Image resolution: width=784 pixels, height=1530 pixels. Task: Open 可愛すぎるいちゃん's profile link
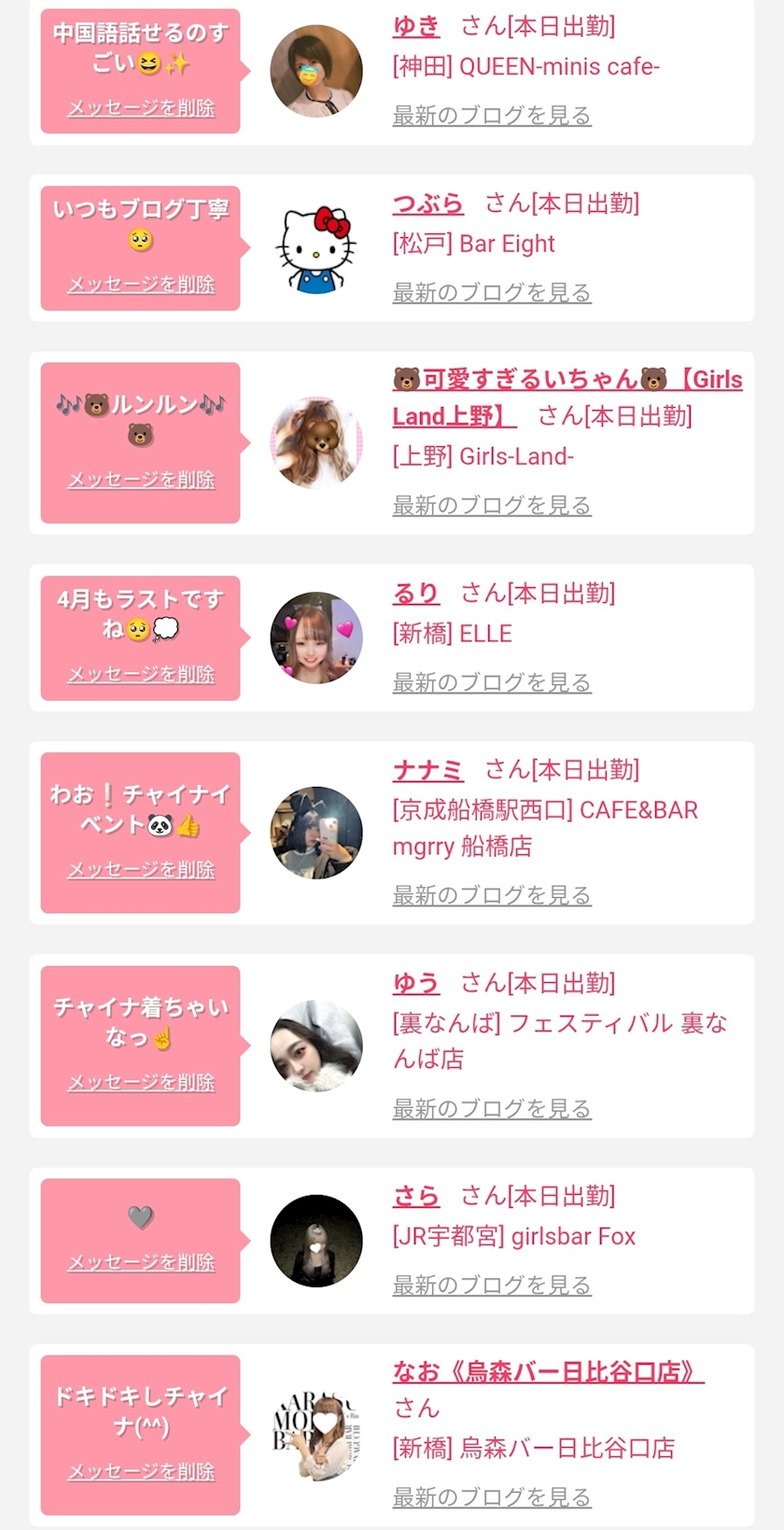(567, 398)
